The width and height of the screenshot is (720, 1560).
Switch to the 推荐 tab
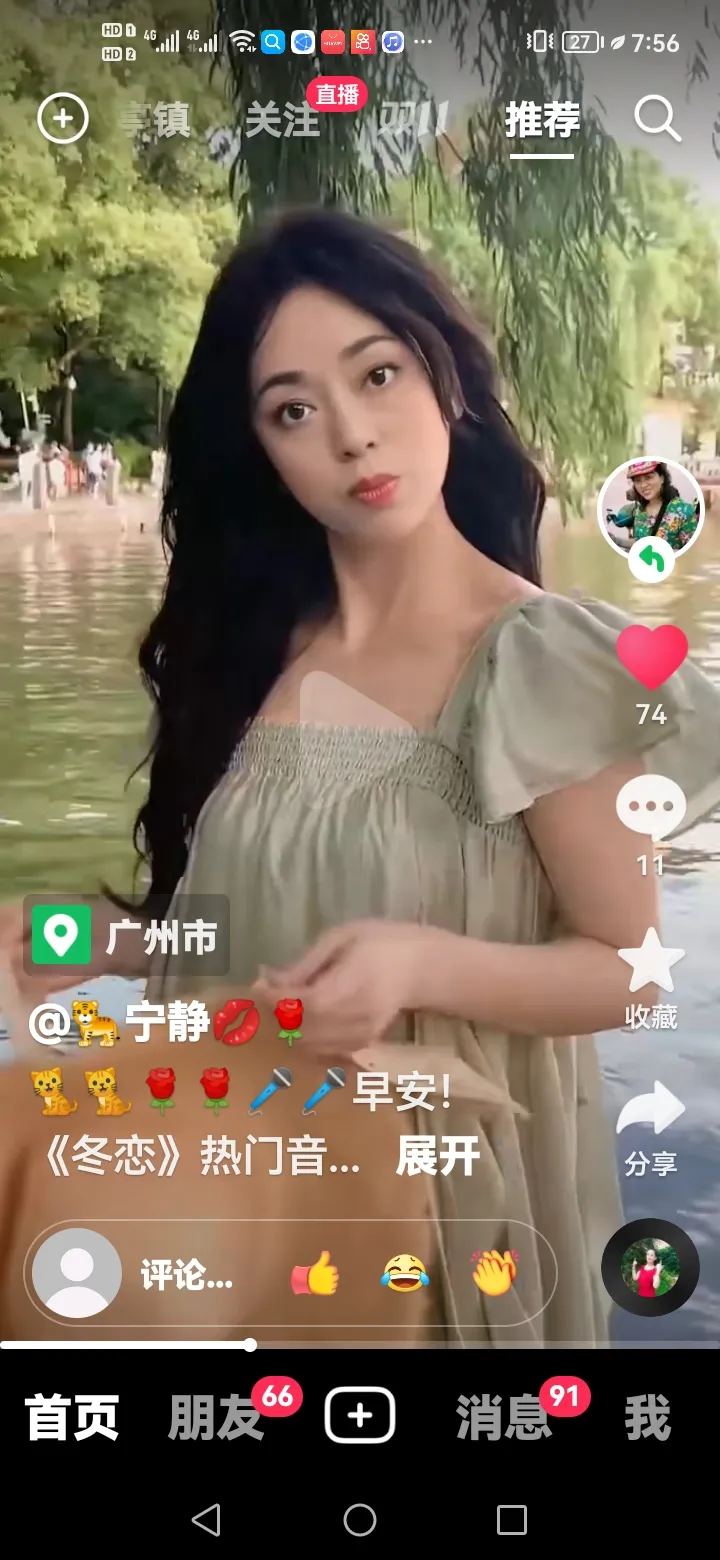(x=542, y=121)
